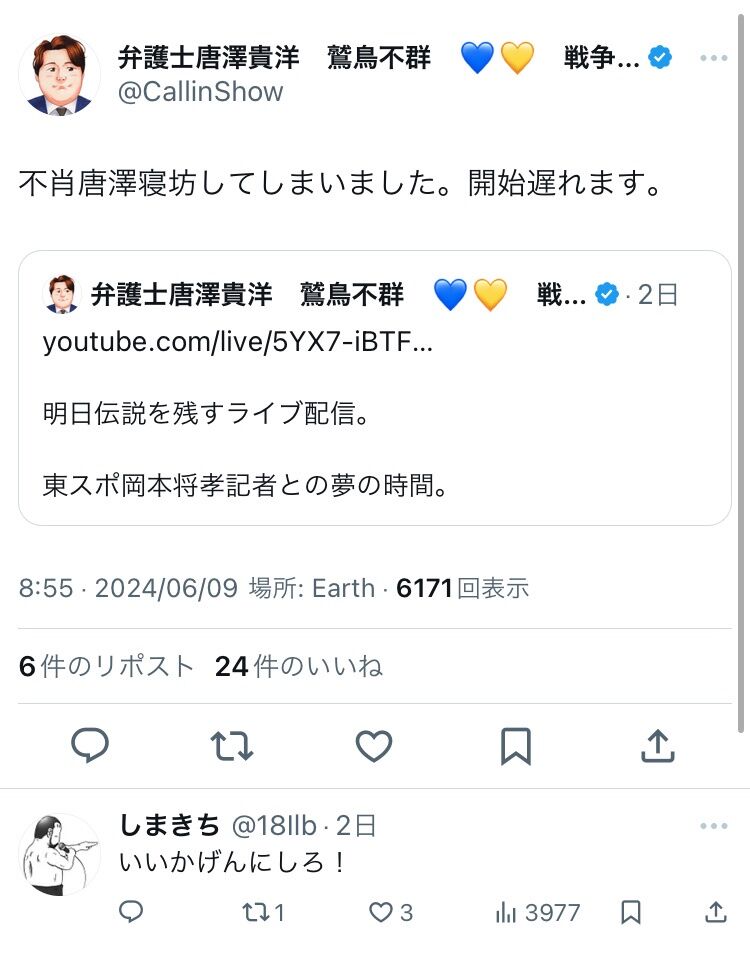Viewport: 750px width, 953px height.
Task: Open the @CallinShow profile avatar
Action: click(x=60, y=75)
